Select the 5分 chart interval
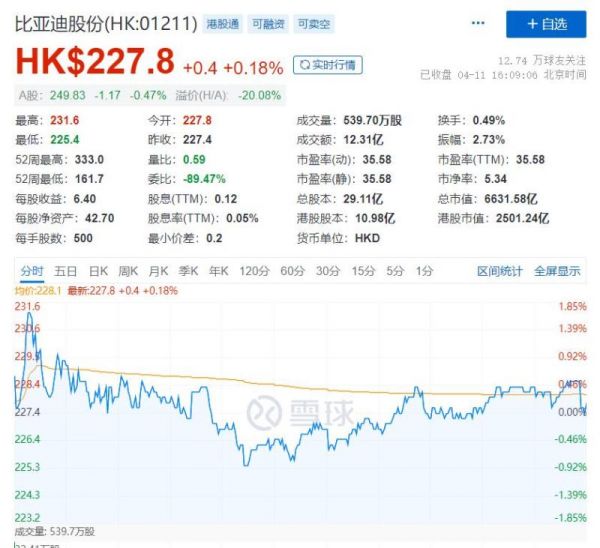600x548 pixels. [x=395, y=270]
